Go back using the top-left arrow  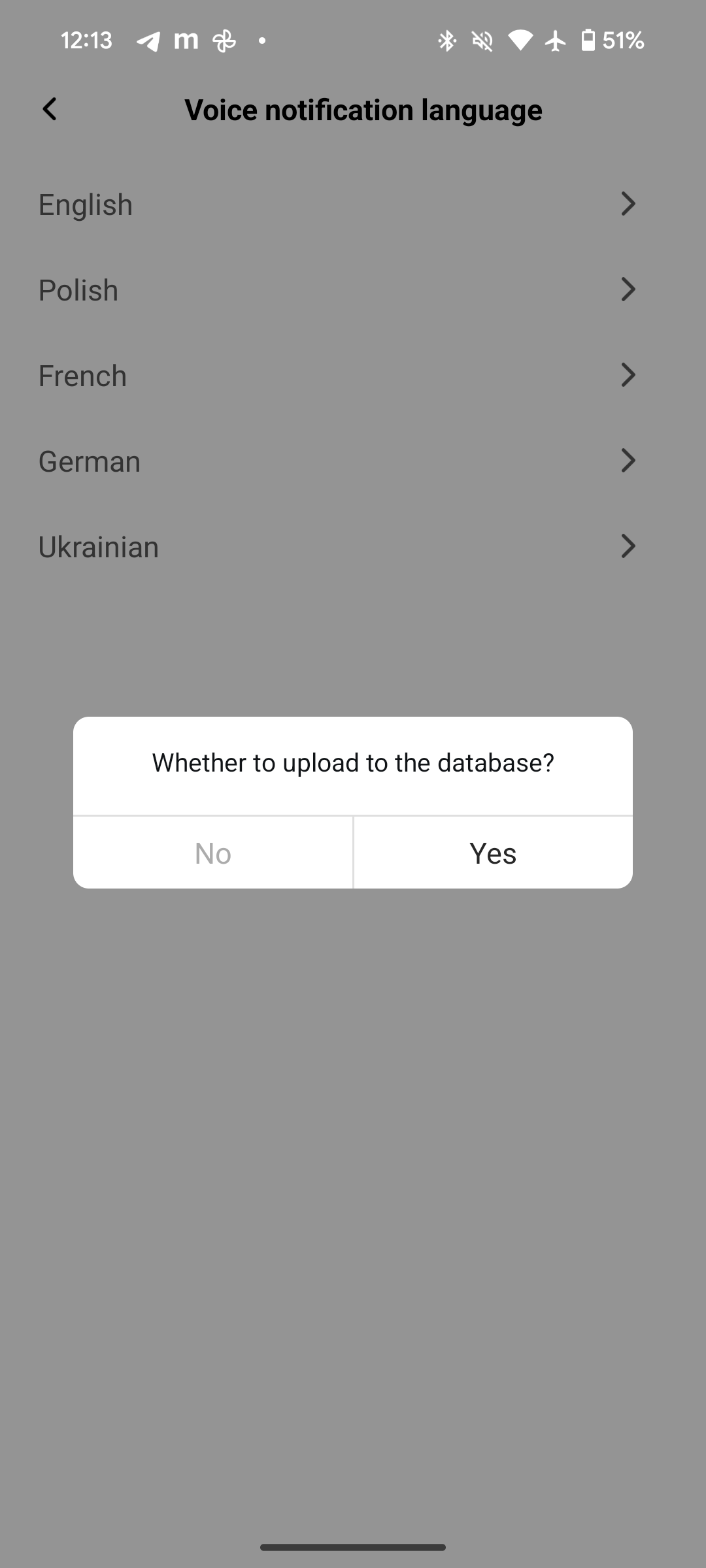point(50,109)
